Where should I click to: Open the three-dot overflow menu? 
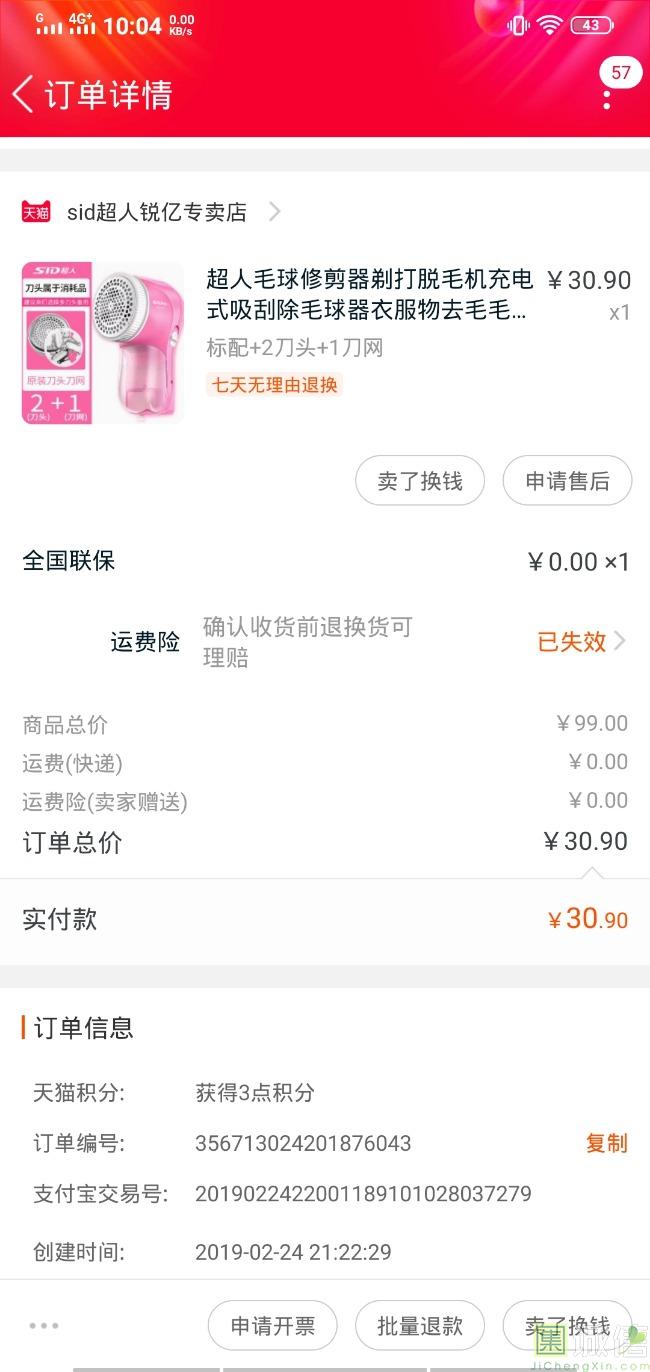coord(606,98)
